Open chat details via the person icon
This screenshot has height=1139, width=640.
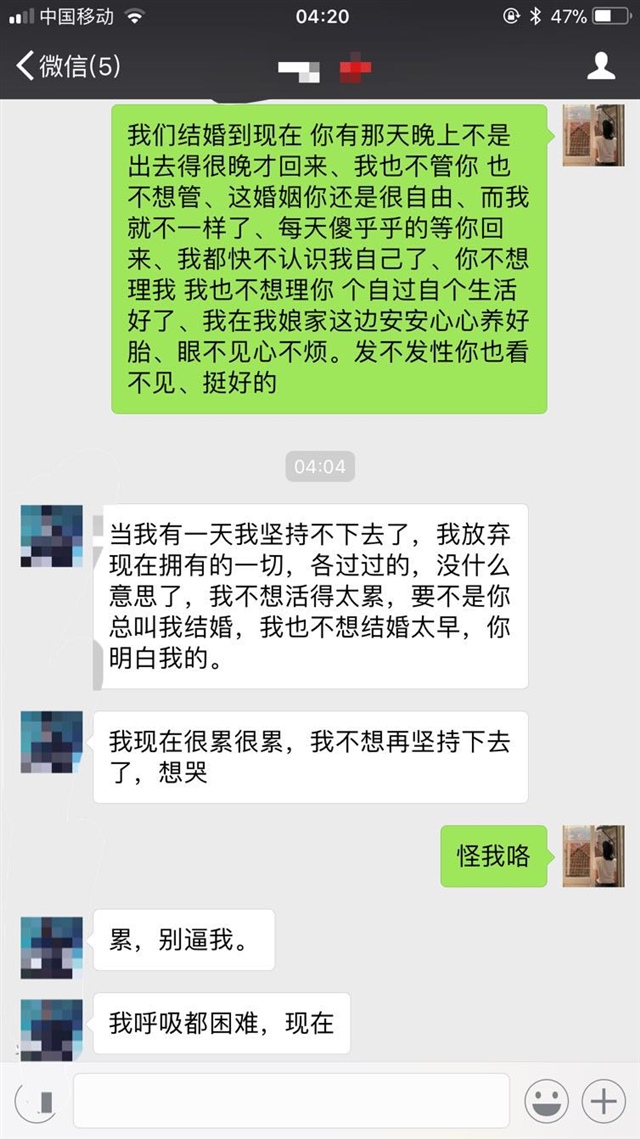pos(600,66)
